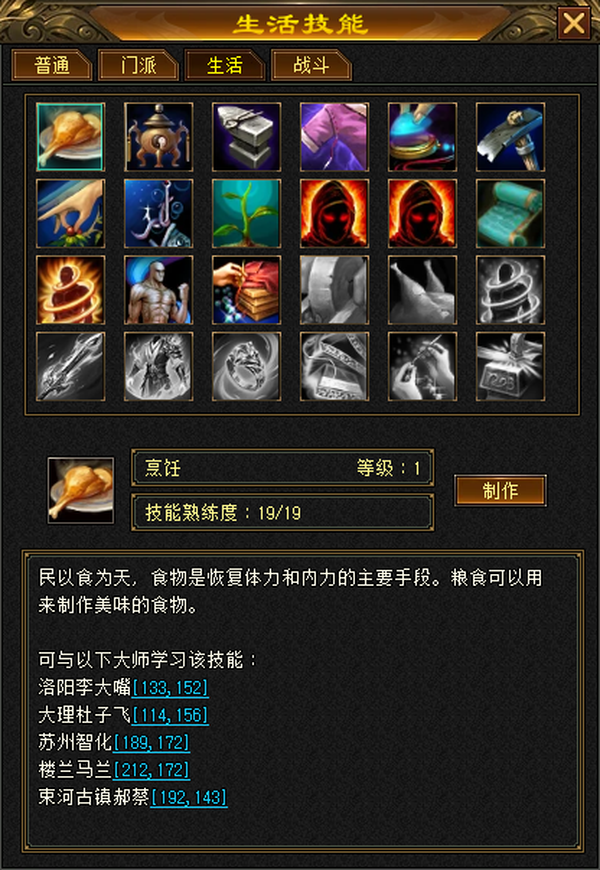Select the purple robe tailoring skill
This screenshot has height=870, width=600.
coord(334,136)
